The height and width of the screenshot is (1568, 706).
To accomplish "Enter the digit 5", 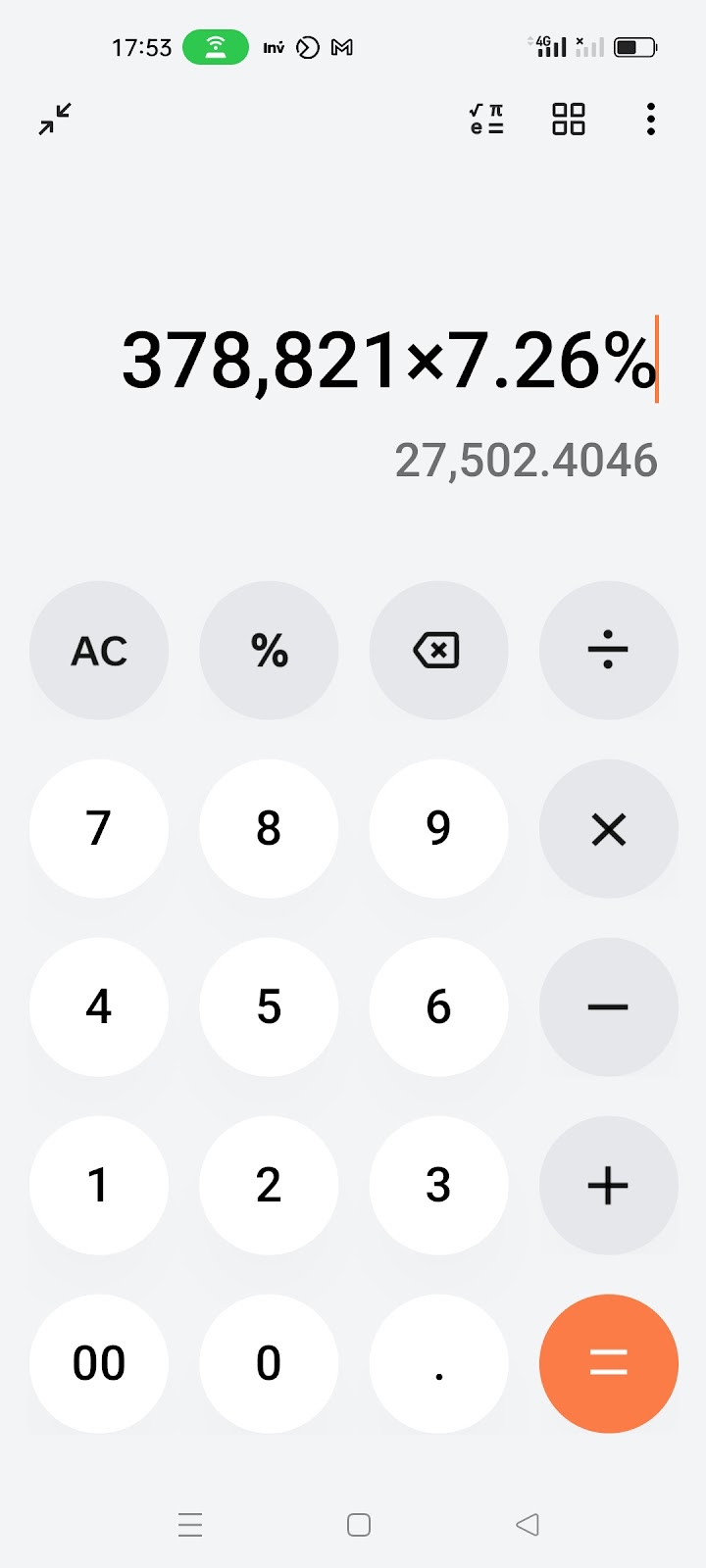I will [269, 1007].
